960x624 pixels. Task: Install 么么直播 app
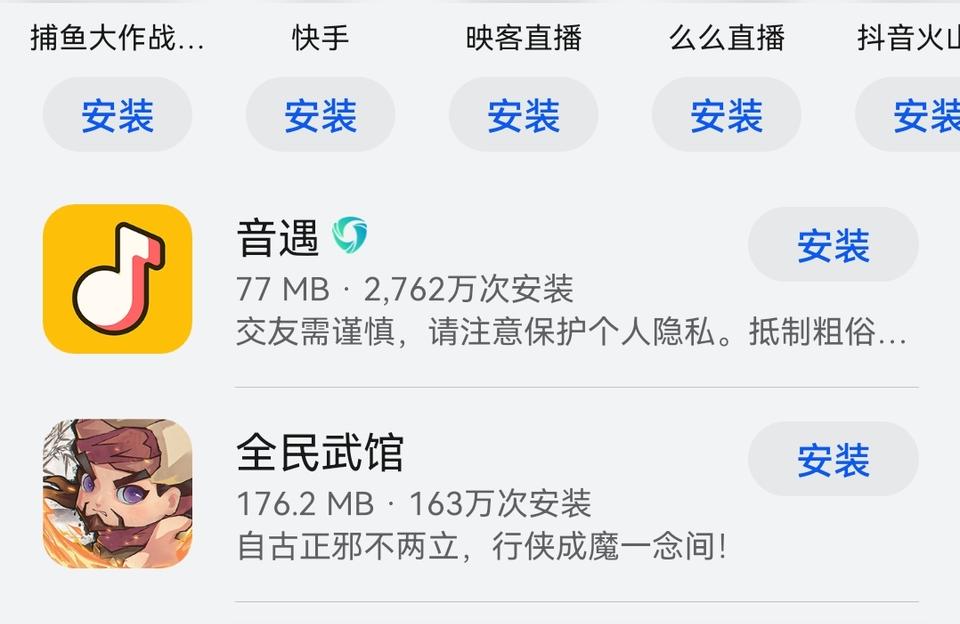click(x=726, y=116)
